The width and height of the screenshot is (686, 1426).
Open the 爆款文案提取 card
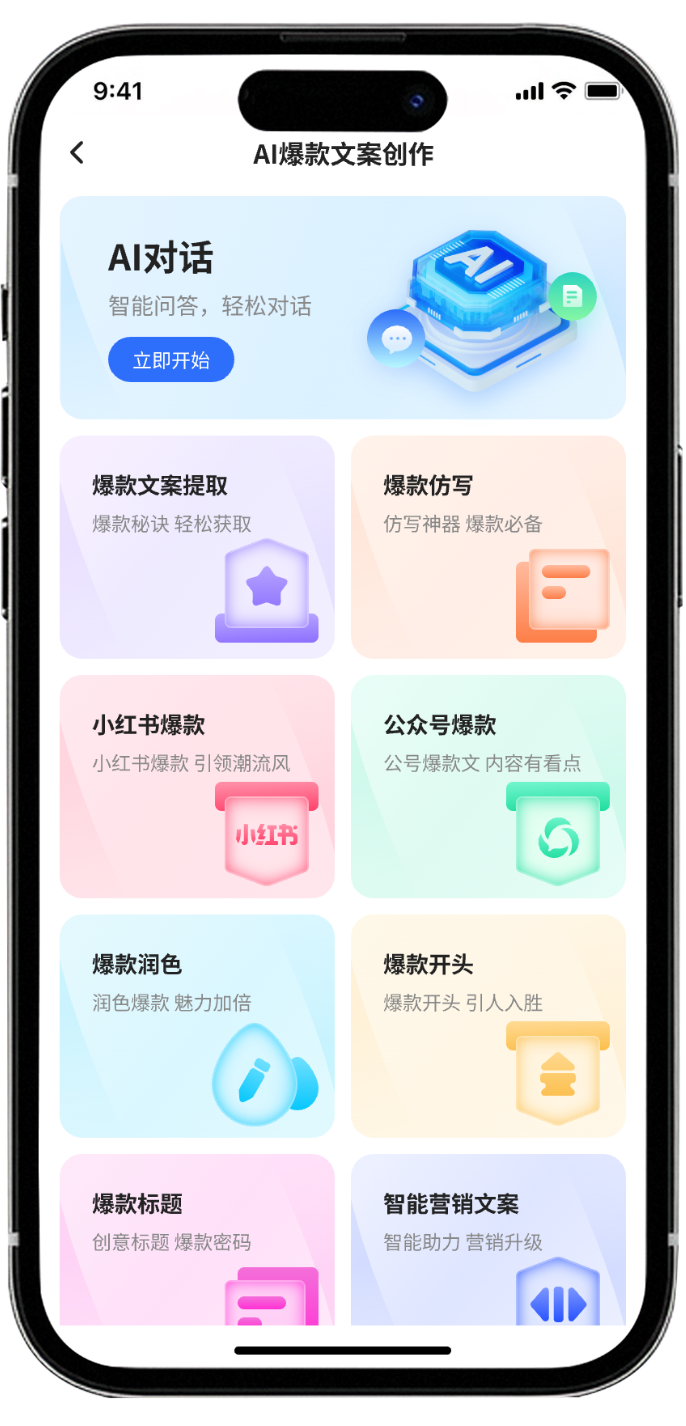[x=197, y=546]
